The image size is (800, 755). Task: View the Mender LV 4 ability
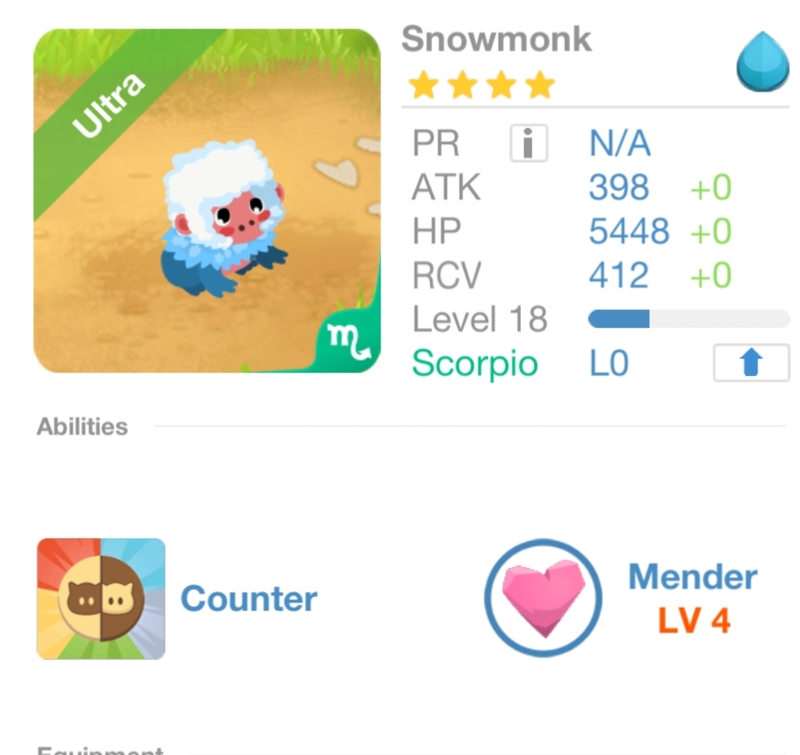pyautogui.click(x=543, y=599)
